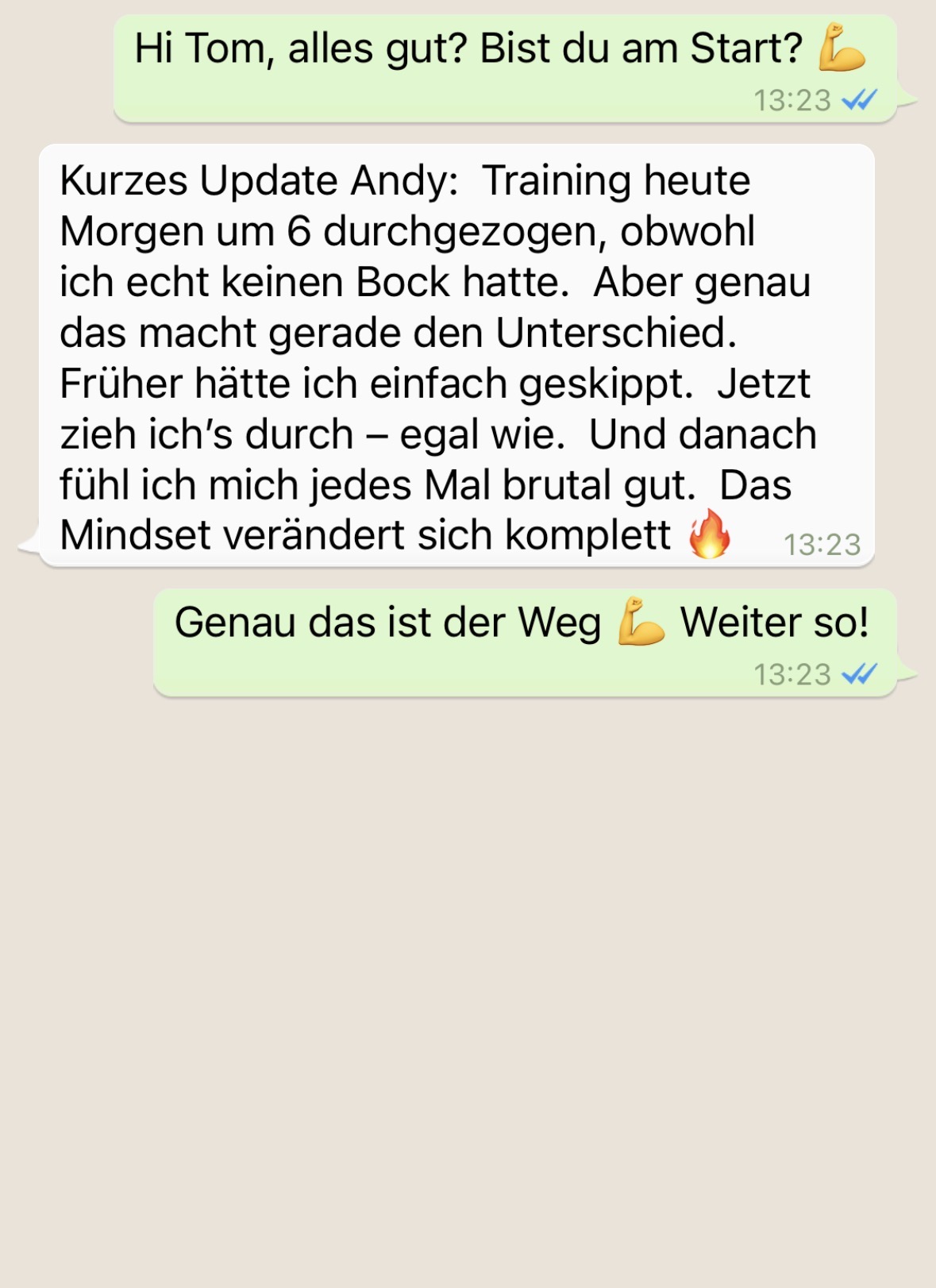
Task: Tap the bubble tail of Tom's incoming message
Action: pos(32,544)
